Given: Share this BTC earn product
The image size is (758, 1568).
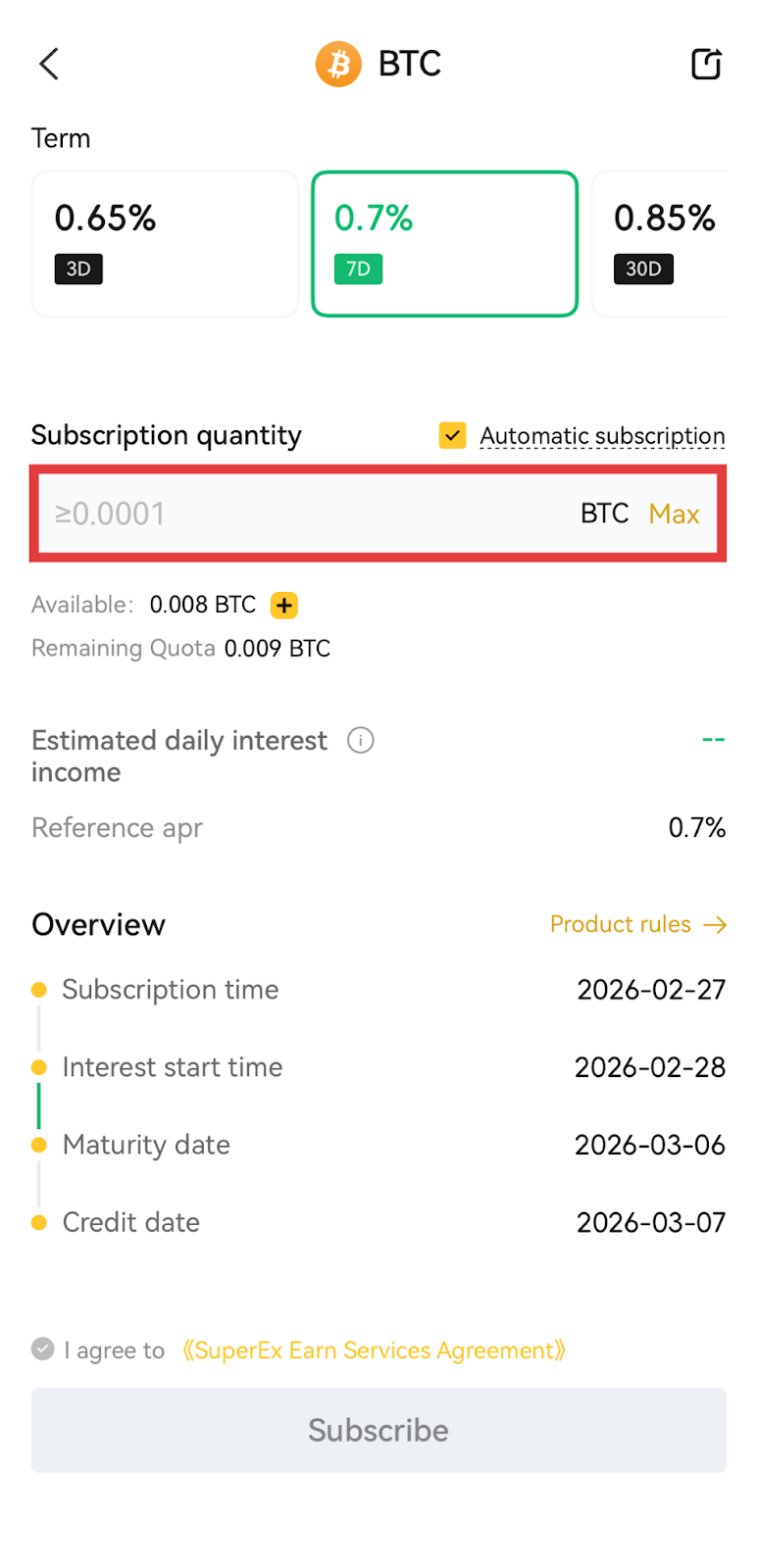Looking at the screenshot, I should click(706, 65).
